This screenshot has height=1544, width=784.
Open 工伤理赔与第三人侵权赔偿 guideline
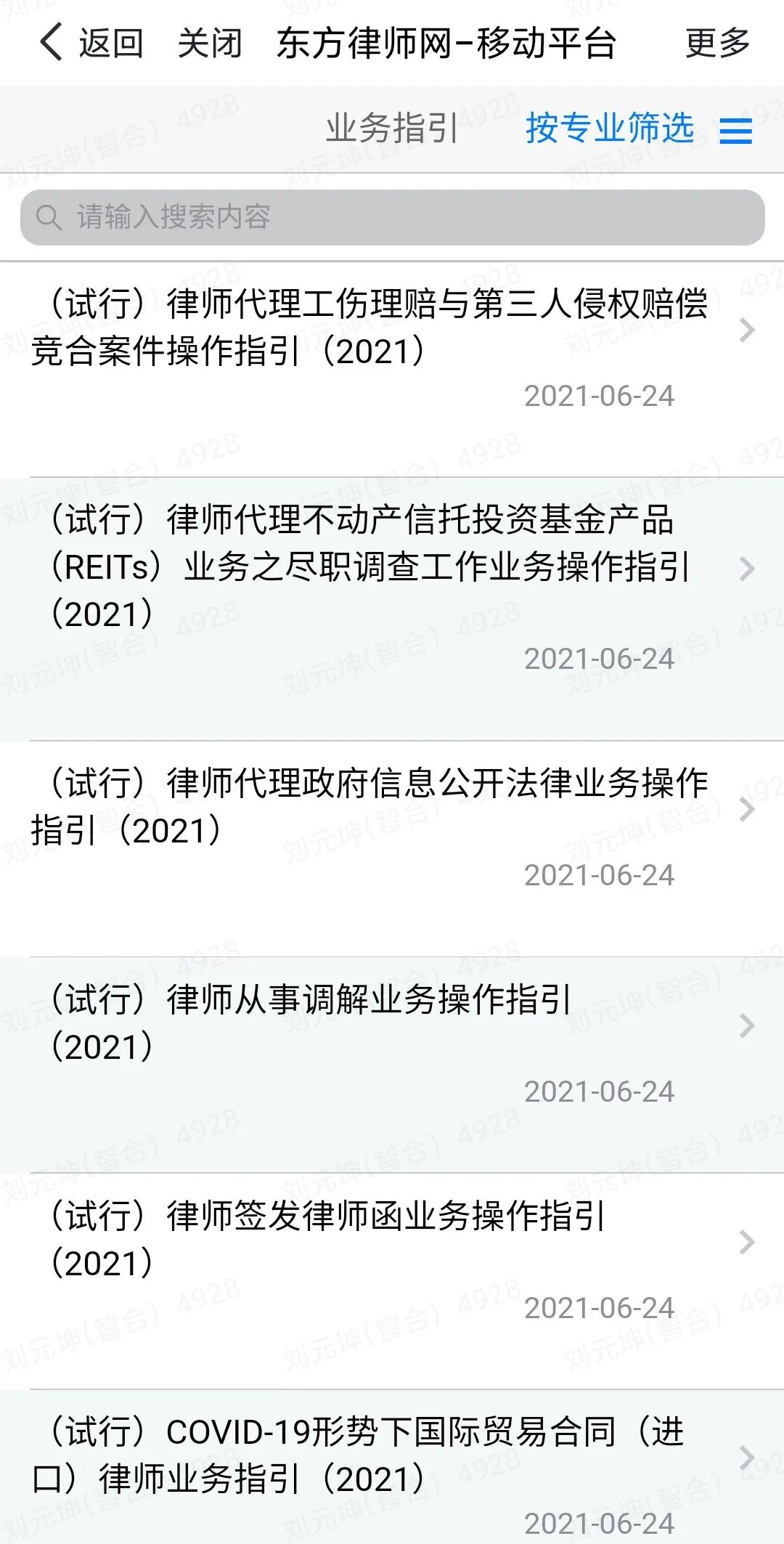click(370, 327)
